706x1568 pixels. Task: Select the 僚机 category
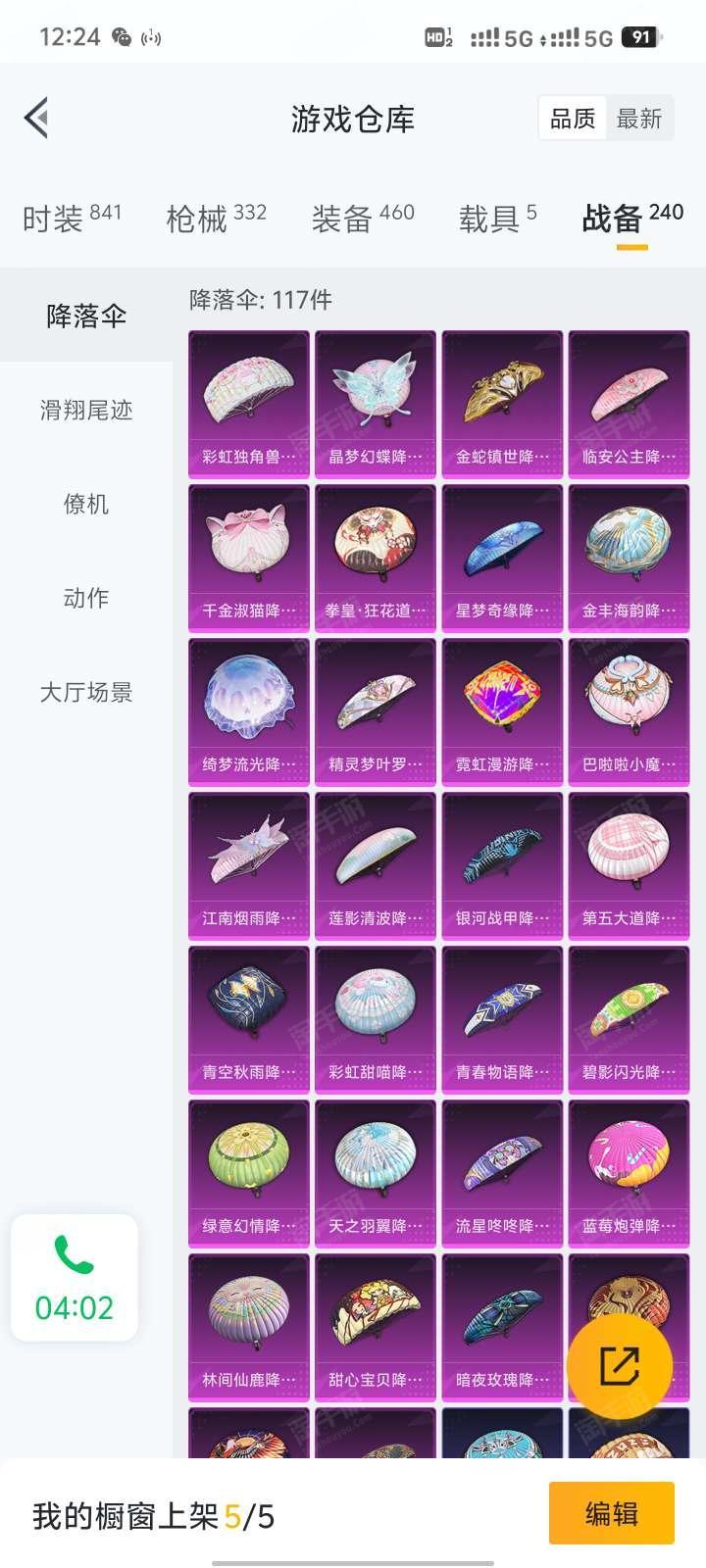[x=86, y=504]
